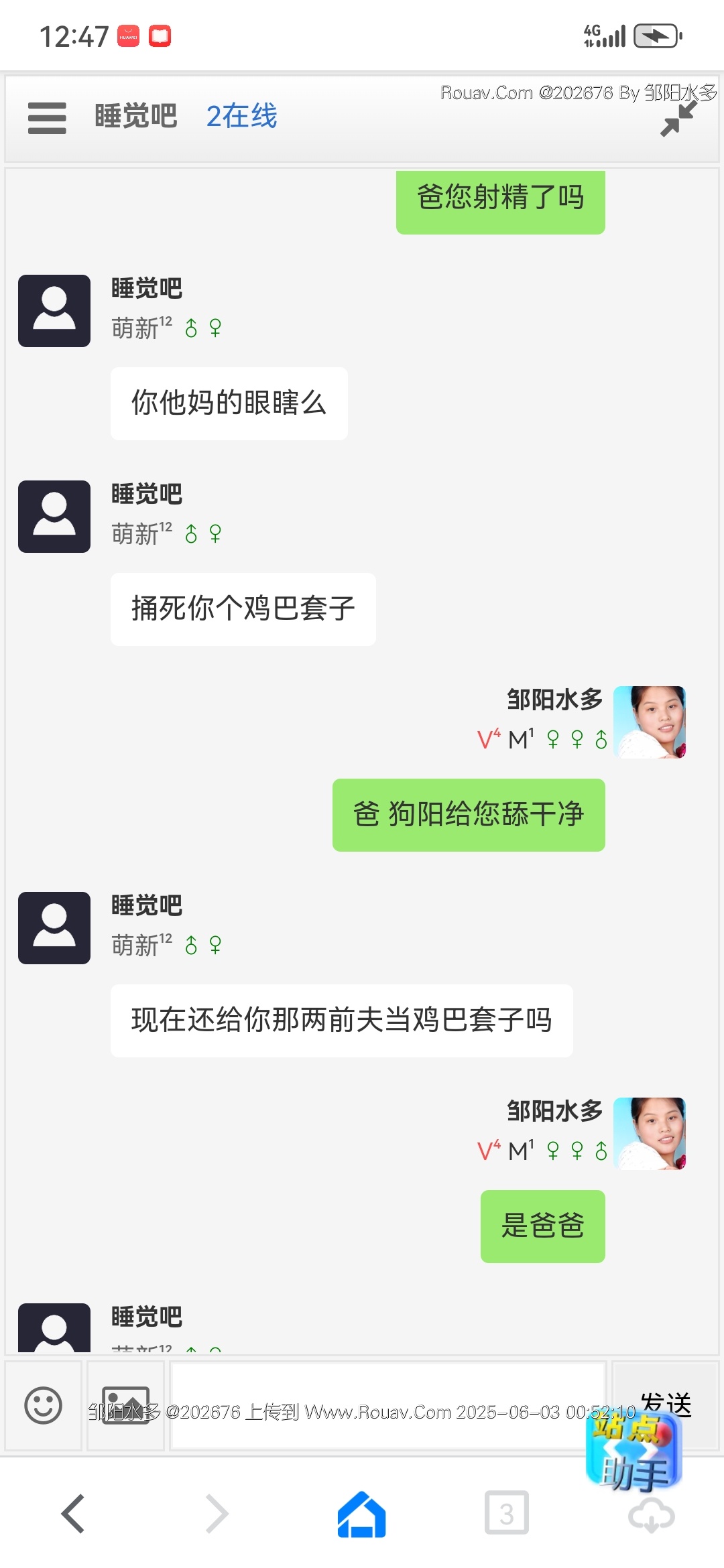Open the hamburger drawer menu
724x1568 pixels.
(x=47, y=118)
